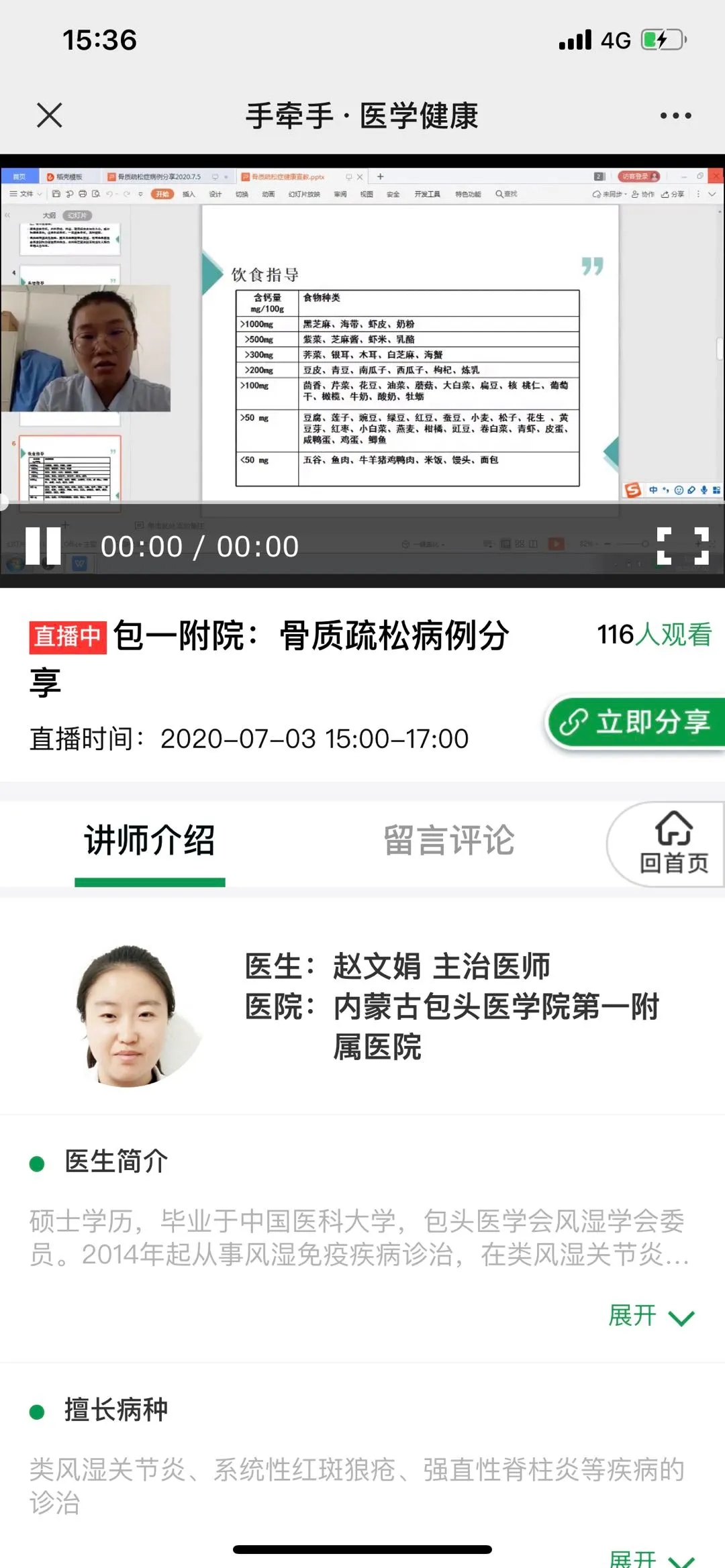The height and width of the screenshot is (1568, 725).
Task: Close the 手牵手·医学健康 page
Action: [50, 115]
